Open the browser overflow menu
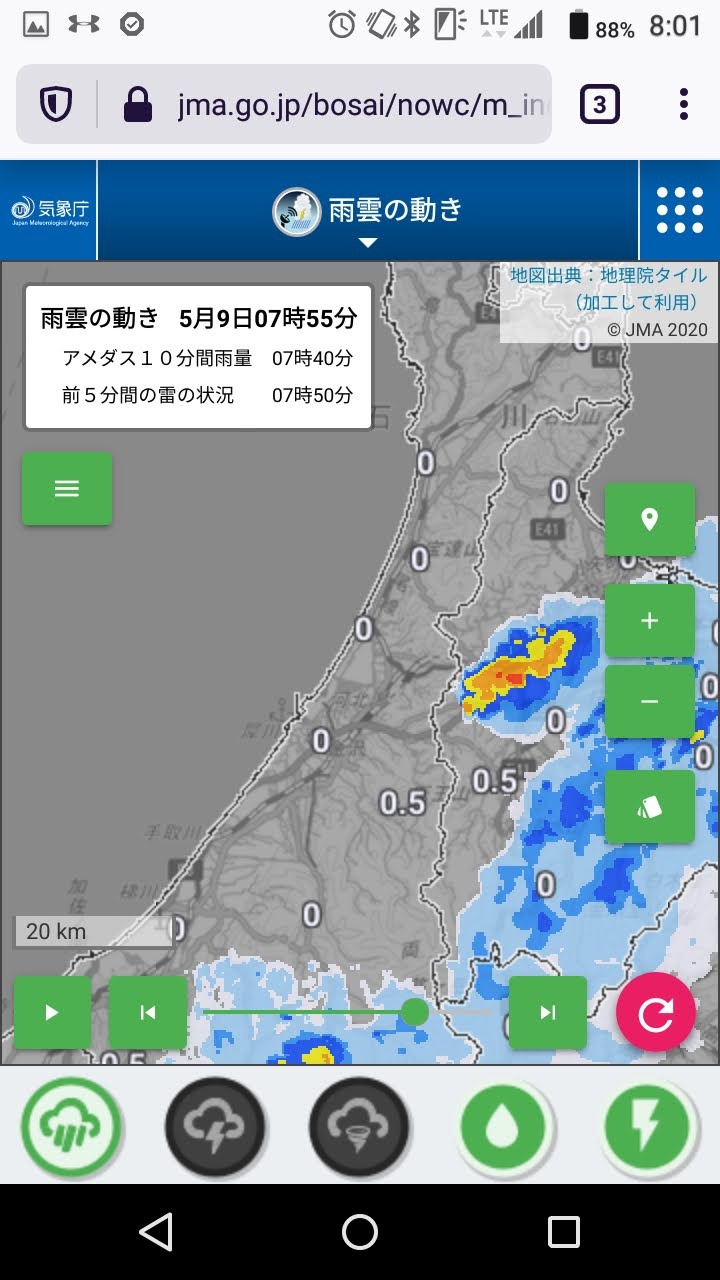Image resolution: width=720 pixels, height=1280 pixels. point(684,104)
